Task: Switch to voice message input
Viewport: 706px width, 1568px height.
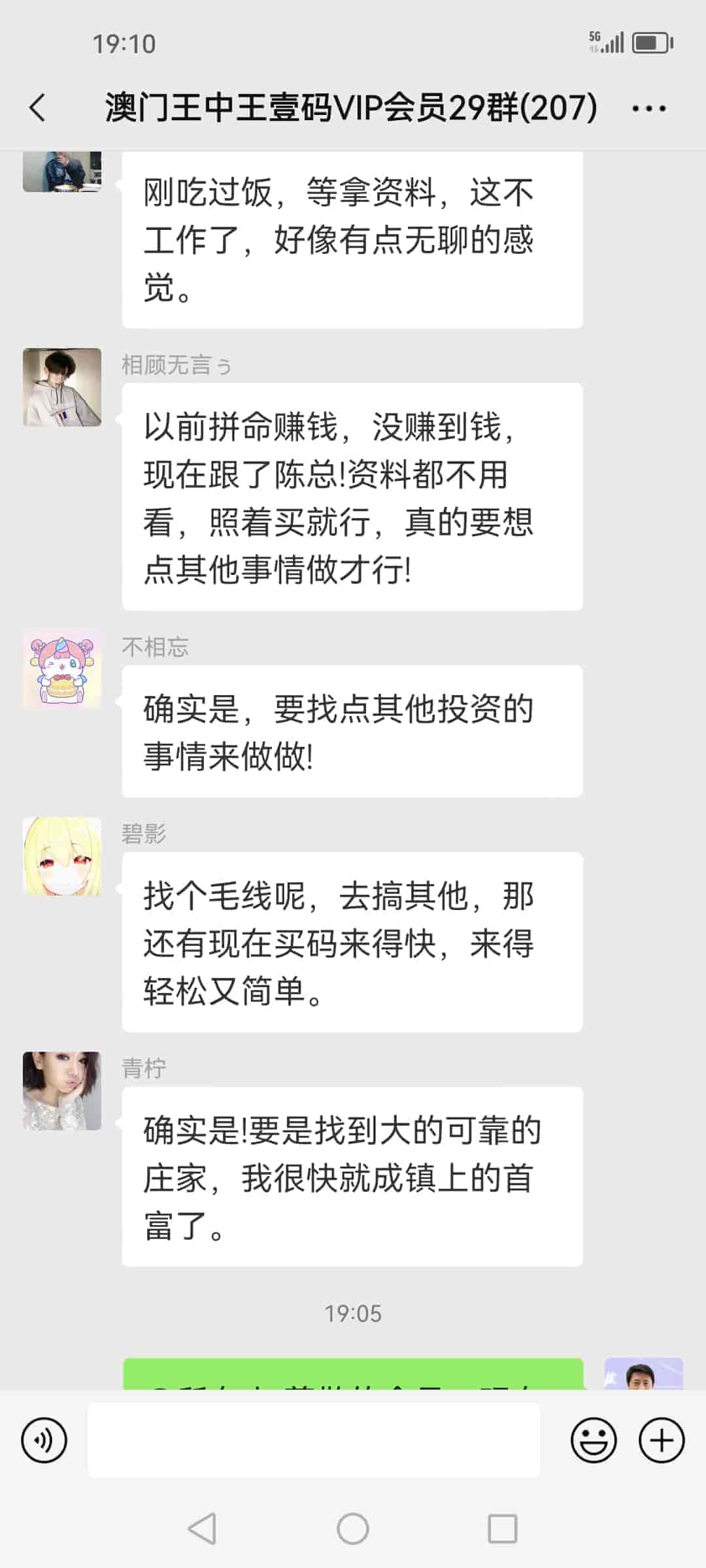Action: 44,1440
